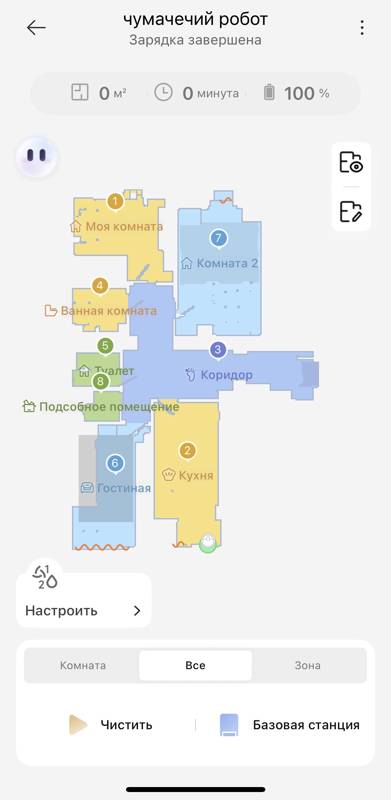Select the Гостиная room on map
Screen dimensions: 391x800
coord(116,488)
